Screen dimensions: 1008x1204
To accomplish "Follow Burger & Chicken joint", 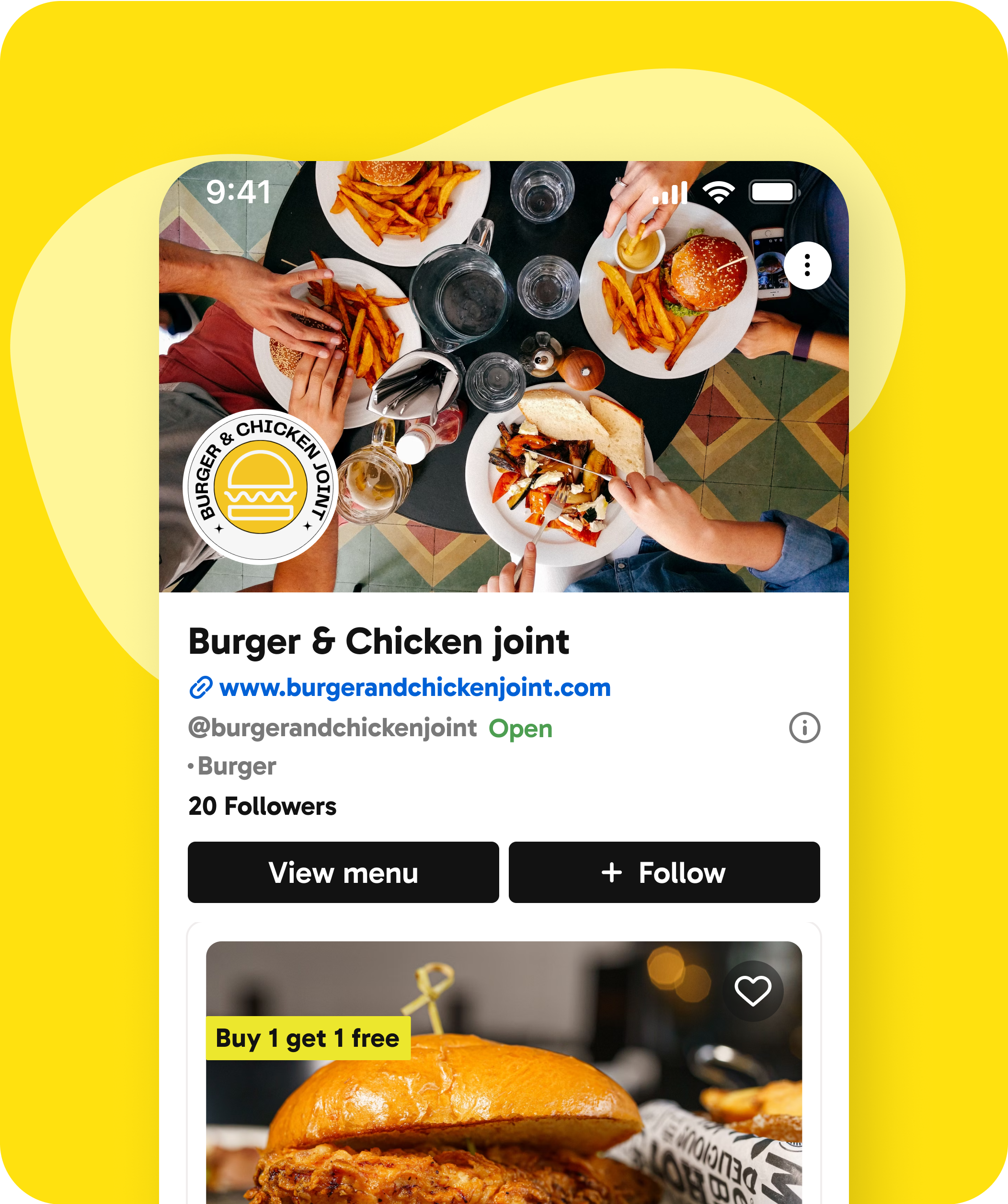I will [664, 873].
